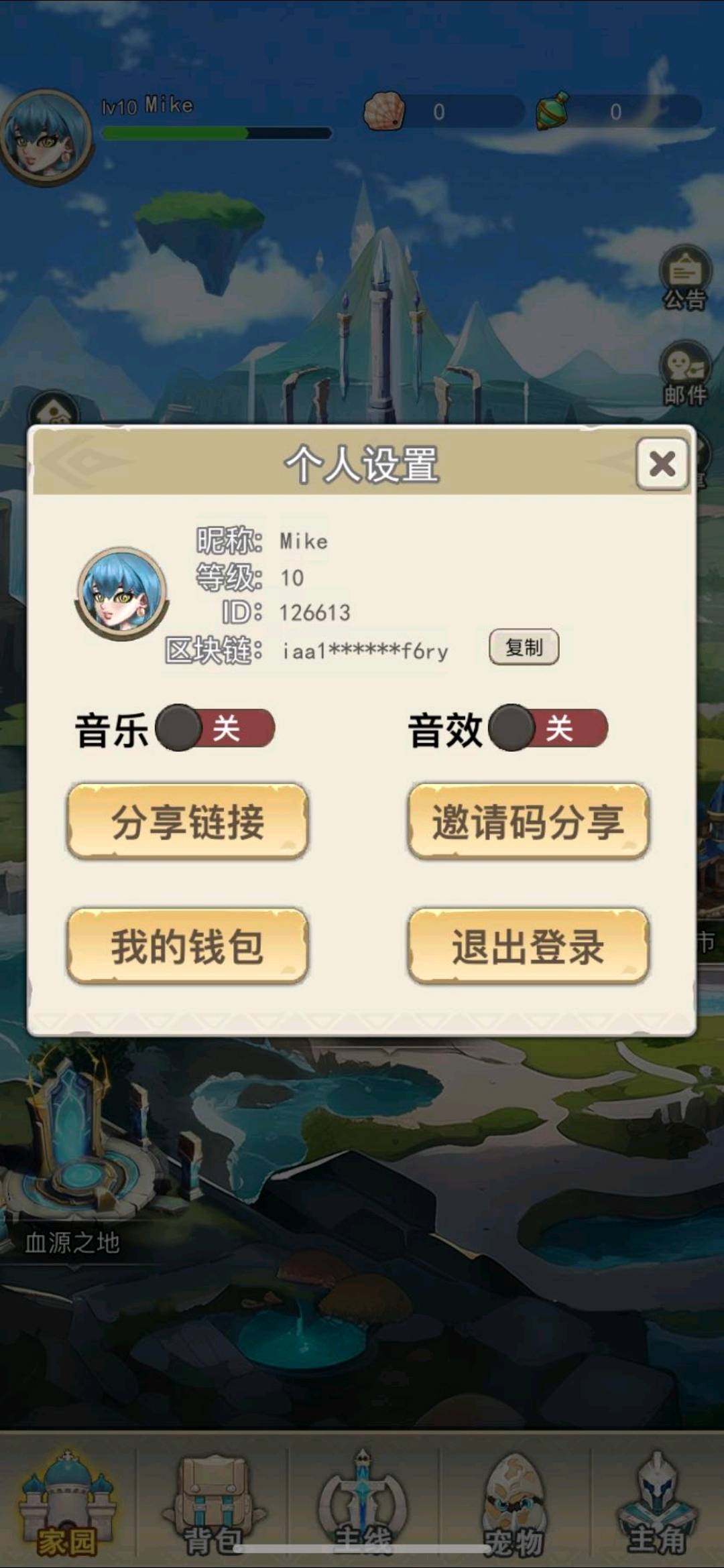Tap the 分享链接 button

188,822
